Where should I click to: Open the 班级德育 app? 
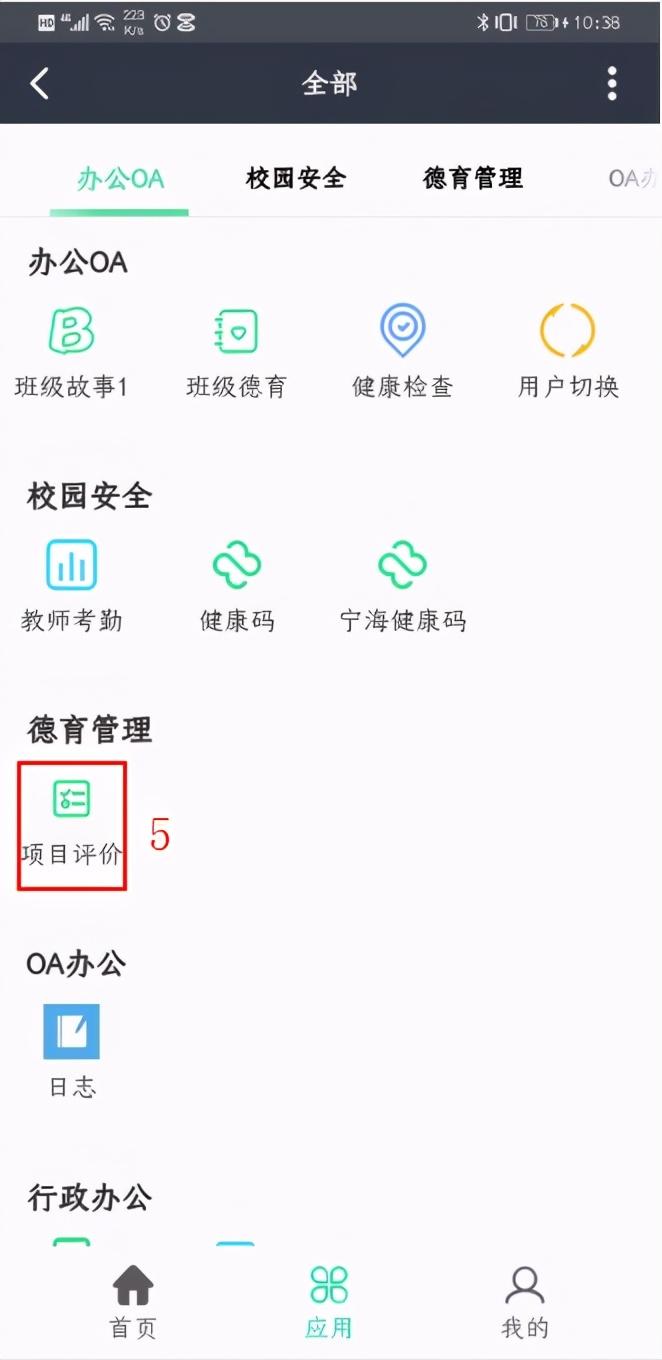[x=236, y=350]
